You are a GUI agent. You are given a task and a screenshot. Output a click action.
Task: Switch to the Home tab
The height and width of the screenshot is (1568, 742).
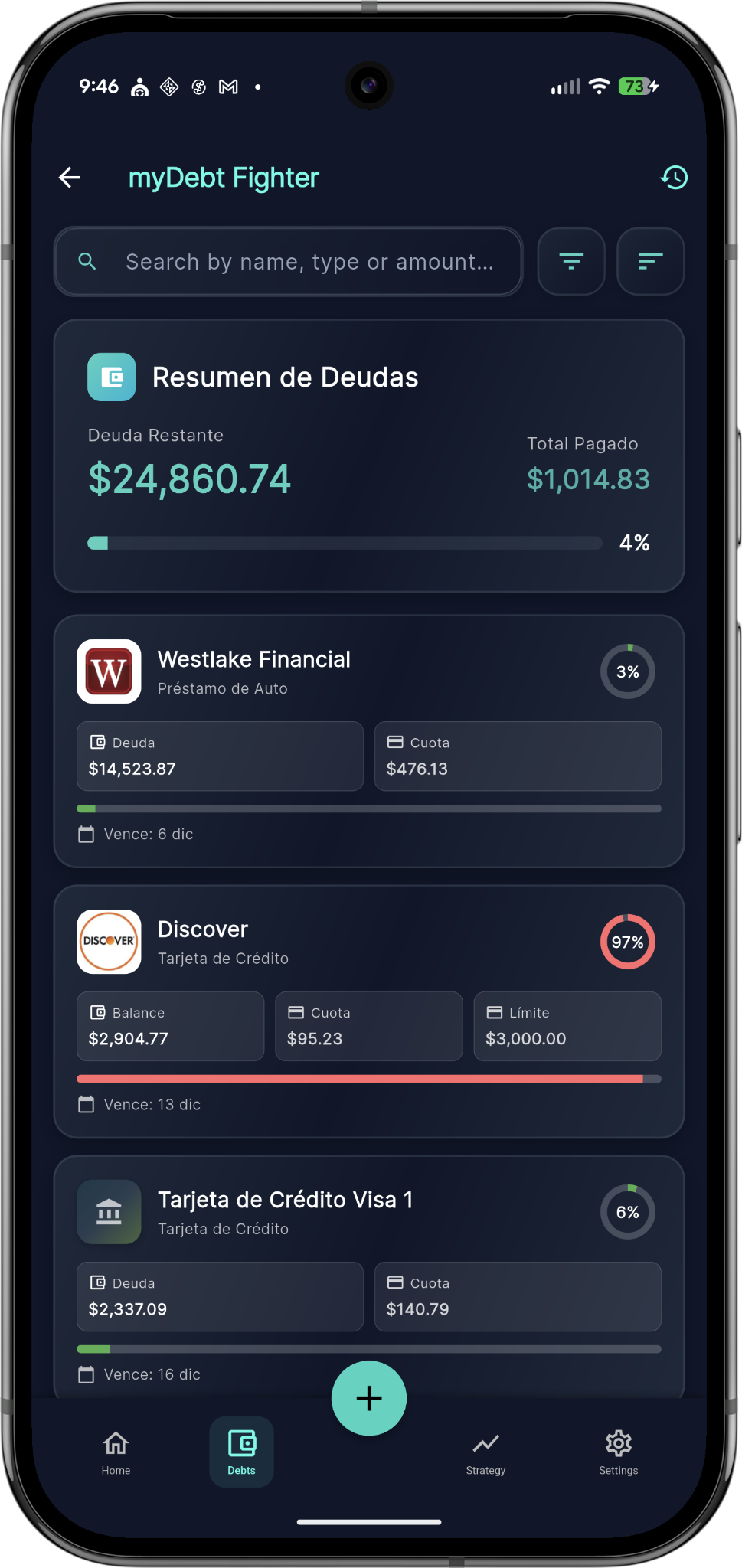click(116, 1452)
